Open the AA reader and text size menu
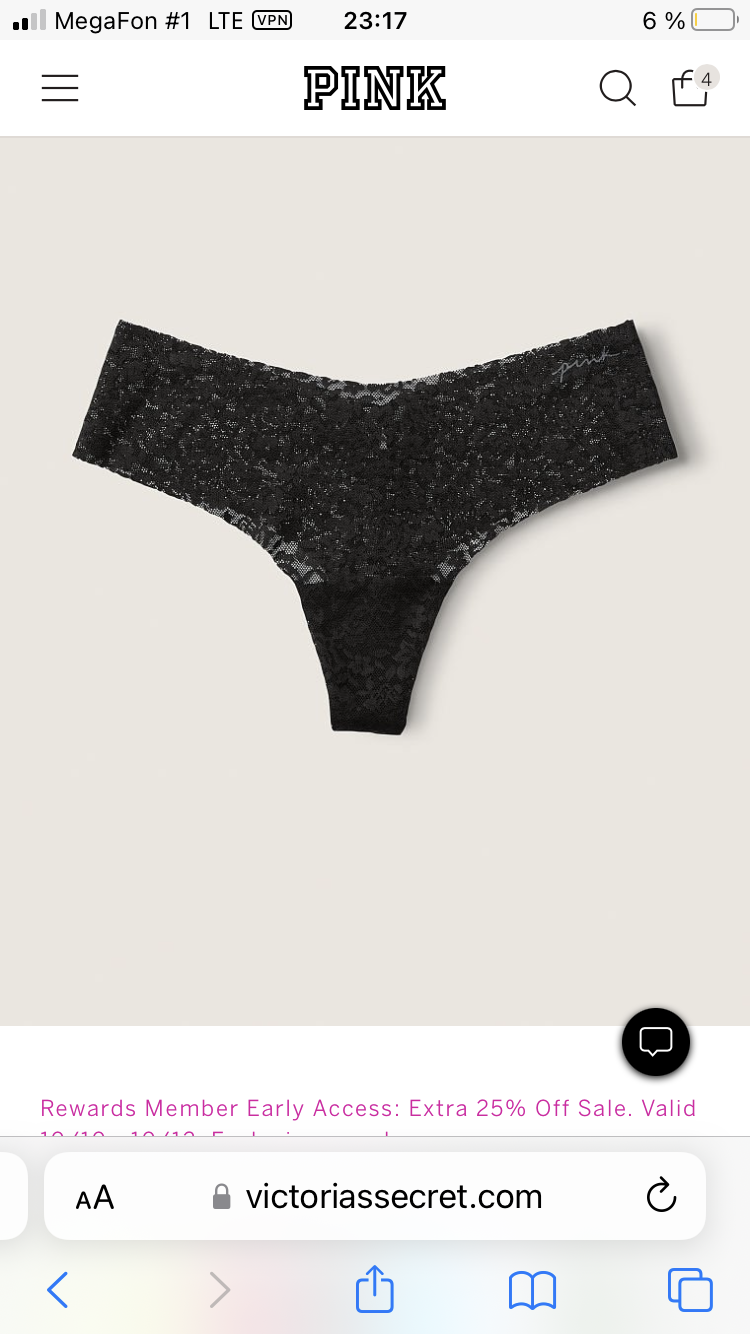This screenshot has height=1334, width=750. point(95,1197)
